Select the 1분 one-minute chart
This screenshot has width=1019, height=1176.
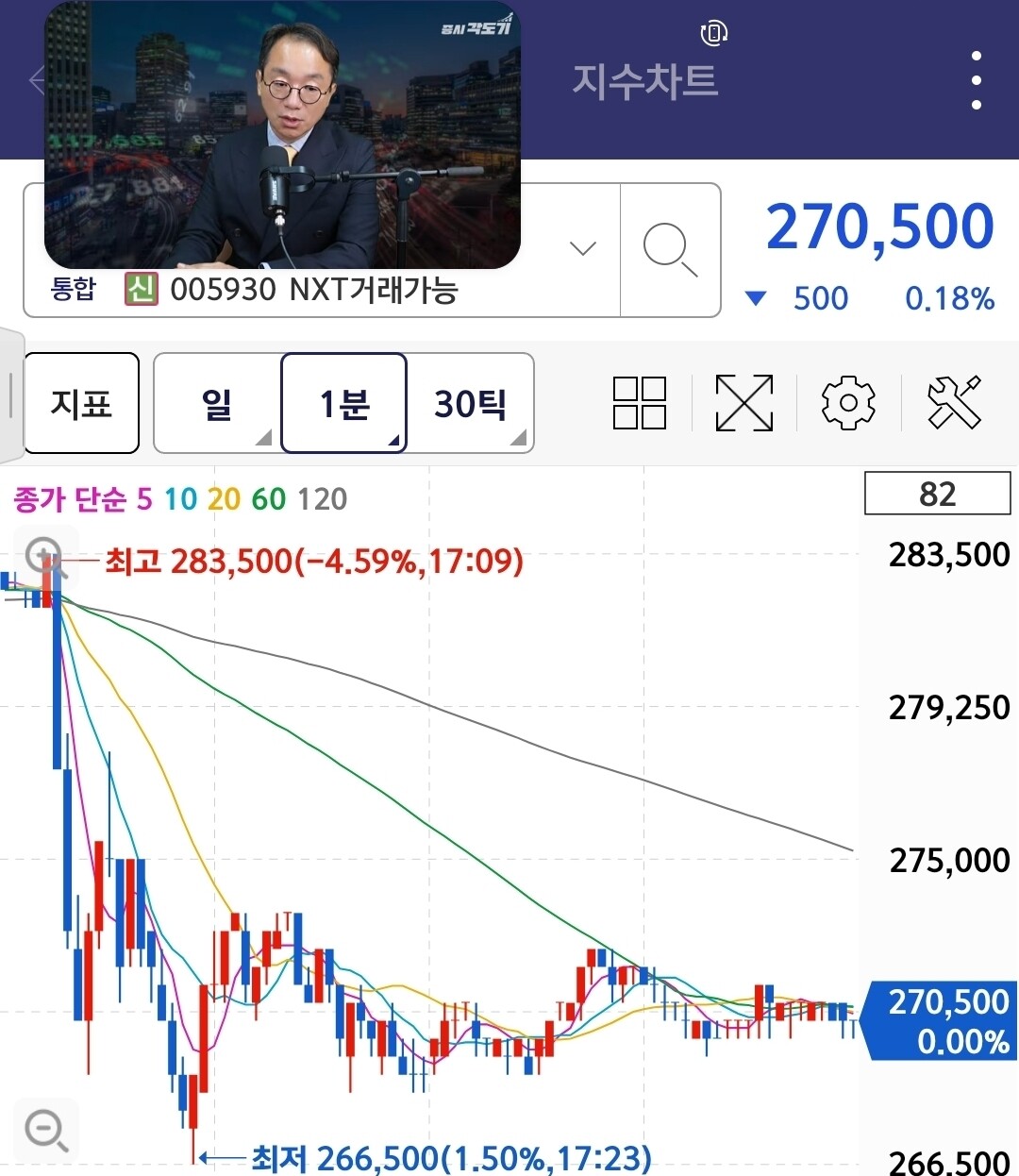tap(343, 403)
